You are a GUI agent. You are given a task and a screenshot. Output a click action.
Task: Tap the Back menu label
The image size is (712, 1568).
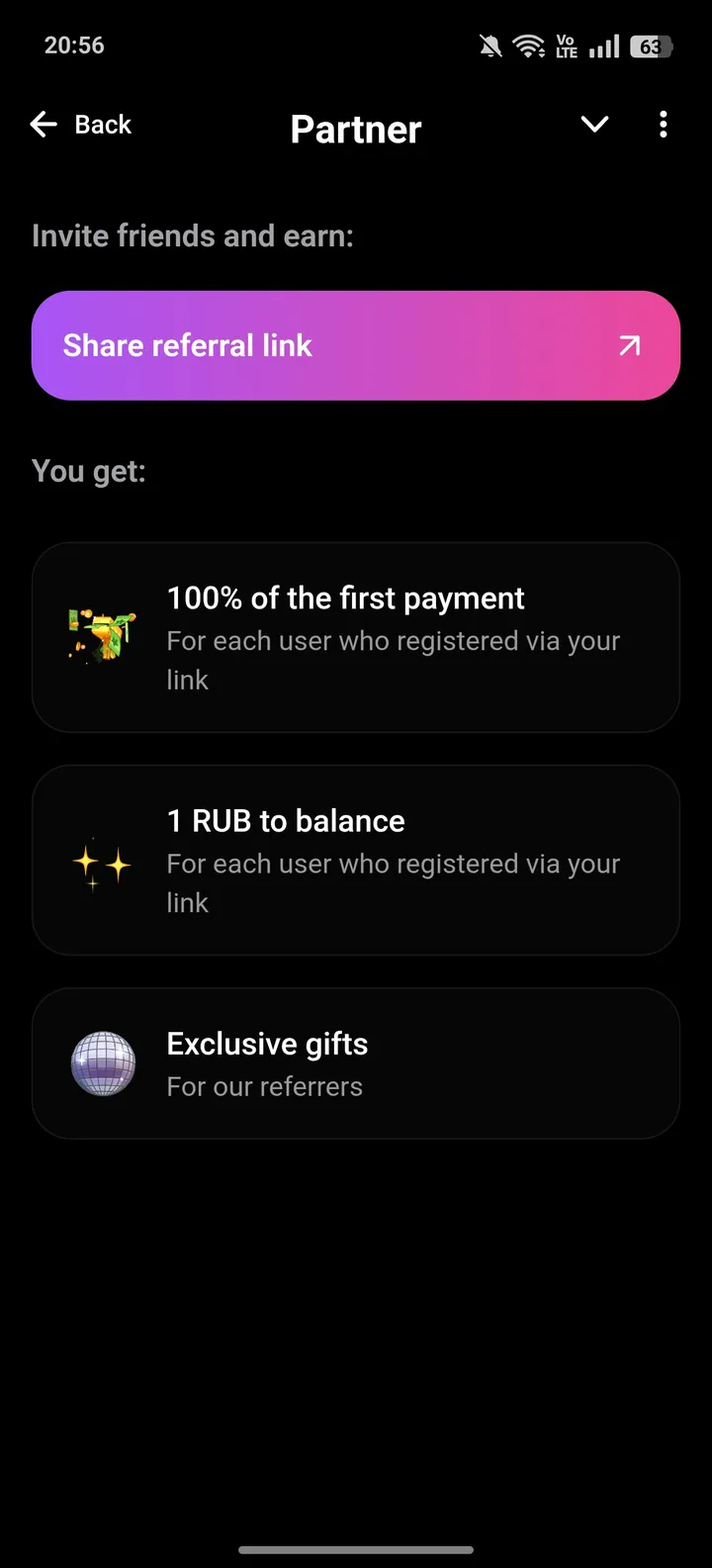102,124
